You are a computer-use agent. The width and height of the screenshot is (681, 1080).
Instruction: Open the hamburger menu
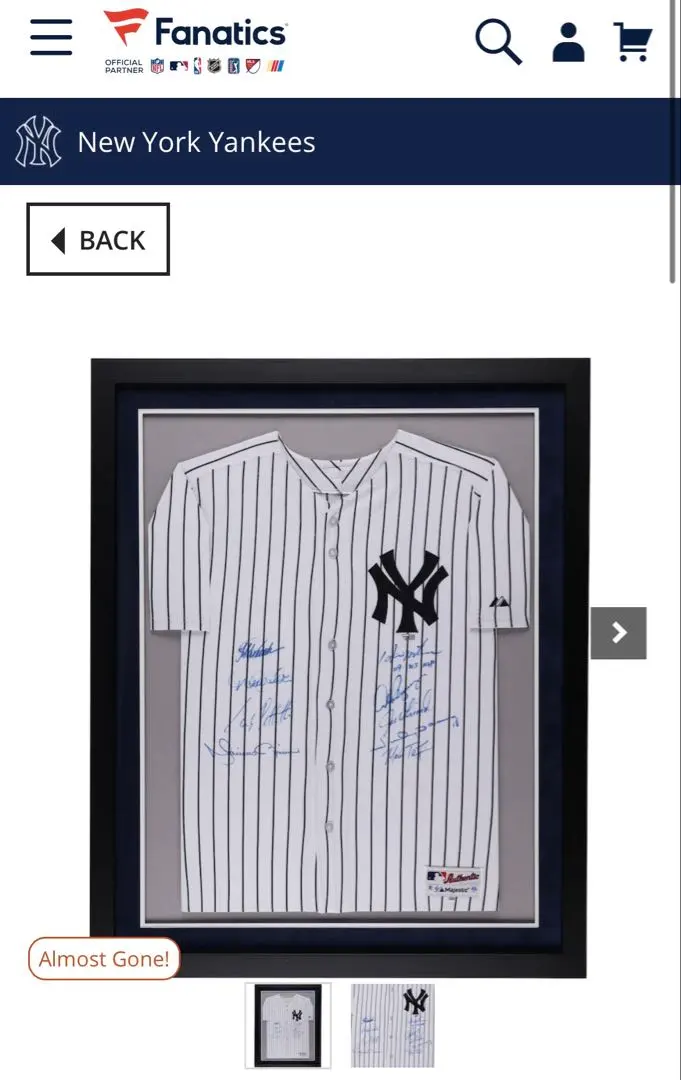pos(51,39)
